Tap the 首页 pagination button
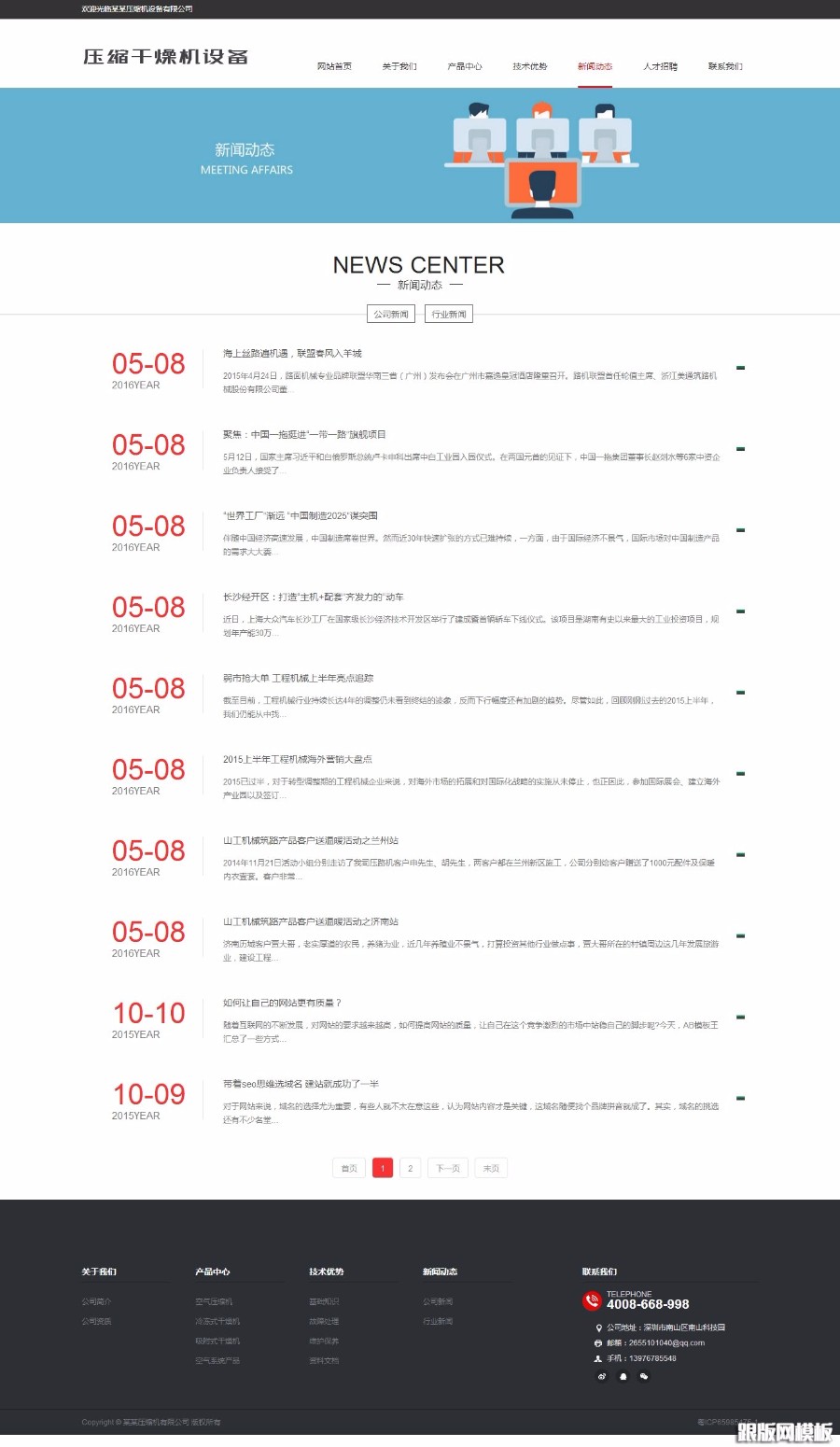Image resolution: width=840 pixels, height=1447 pixels. point(349,1168)
